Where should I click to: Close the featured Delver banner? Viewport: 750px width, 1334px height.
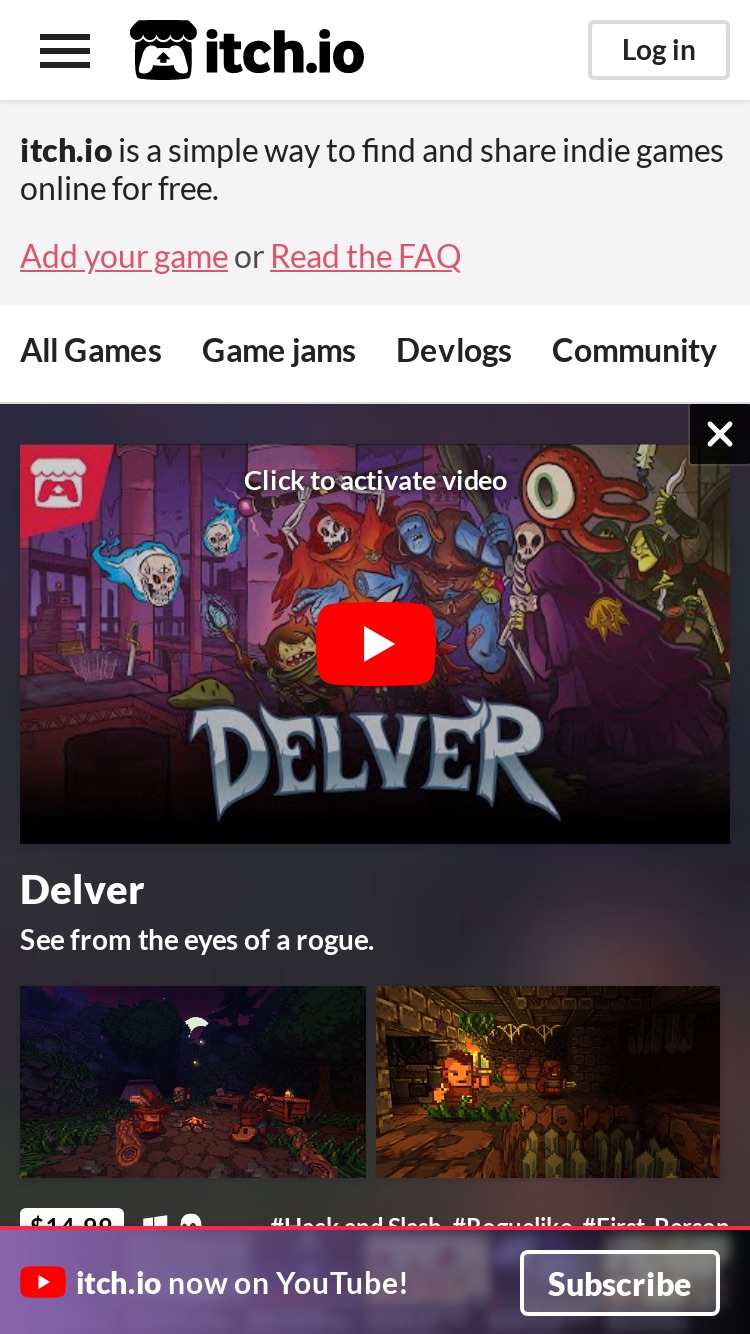(x=720, y=434)
